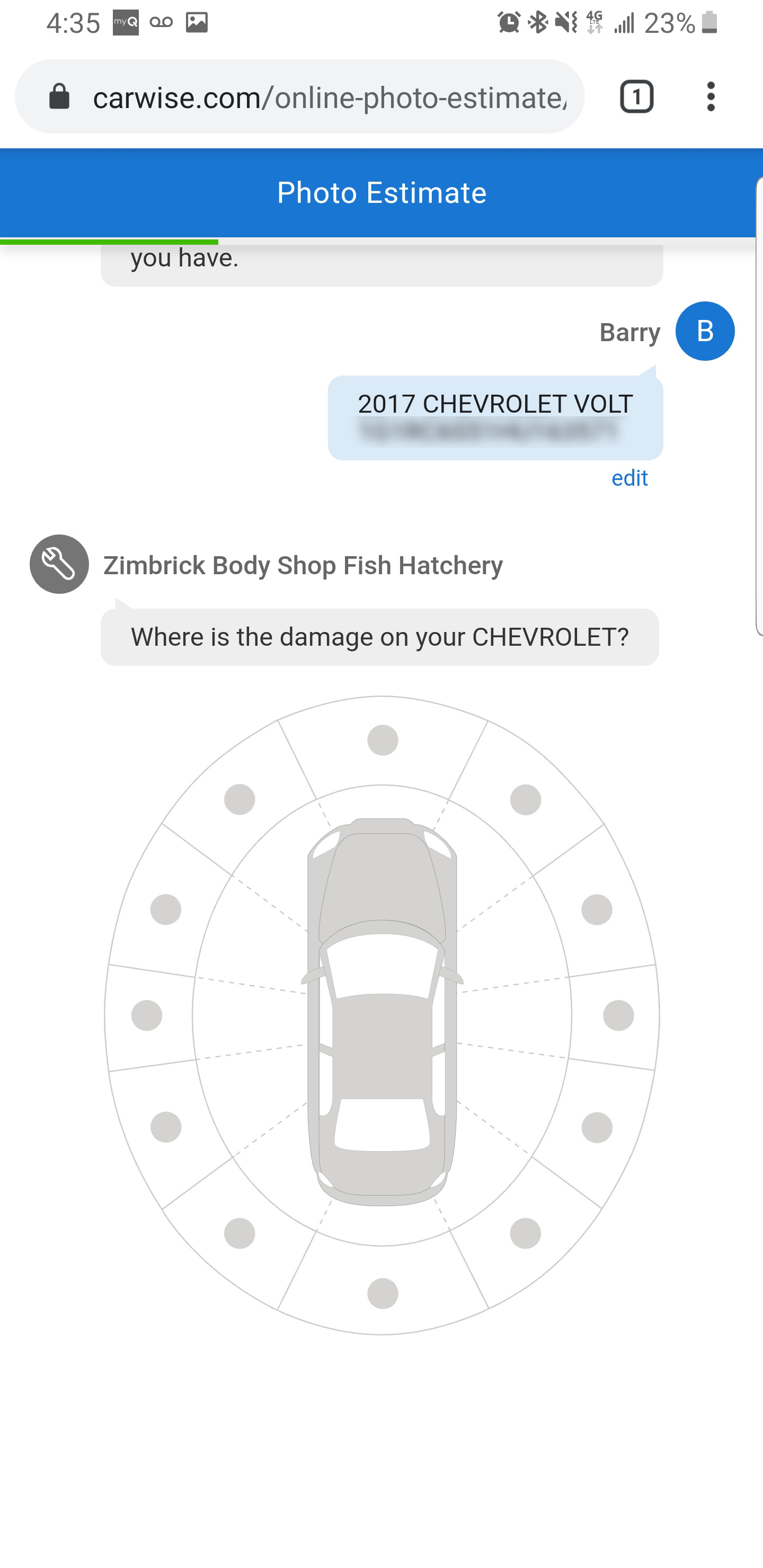
Task: Select rear center damage area
Action: pyautogui.click(x=383, y=1293)
